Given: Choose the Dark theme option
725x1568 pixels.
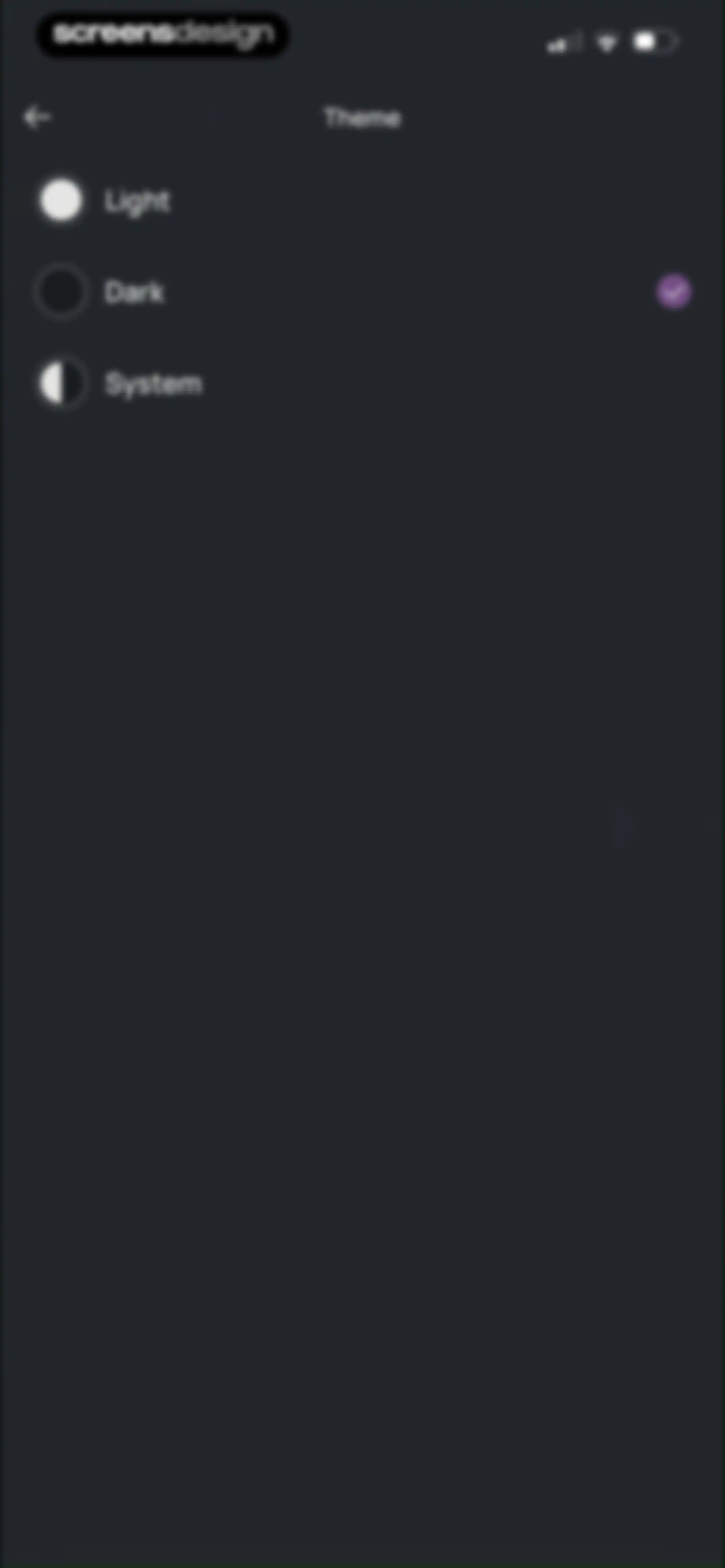Looking at the screenshot, I should [x=362, y=292].
